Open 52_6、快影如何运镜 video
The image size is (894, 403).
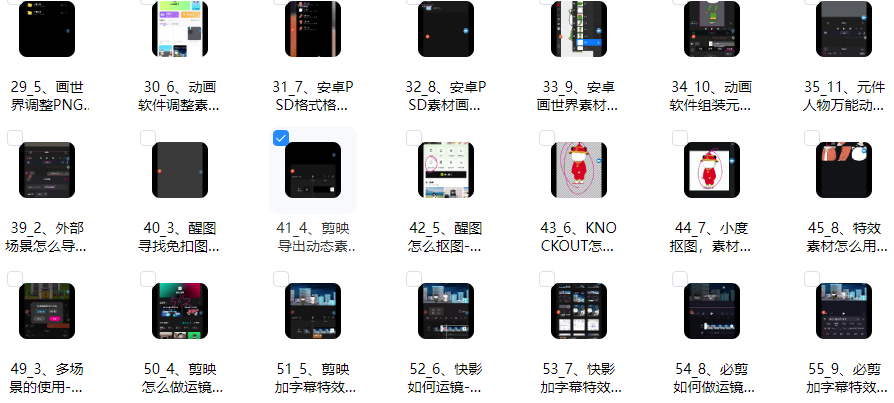[446, 310]
